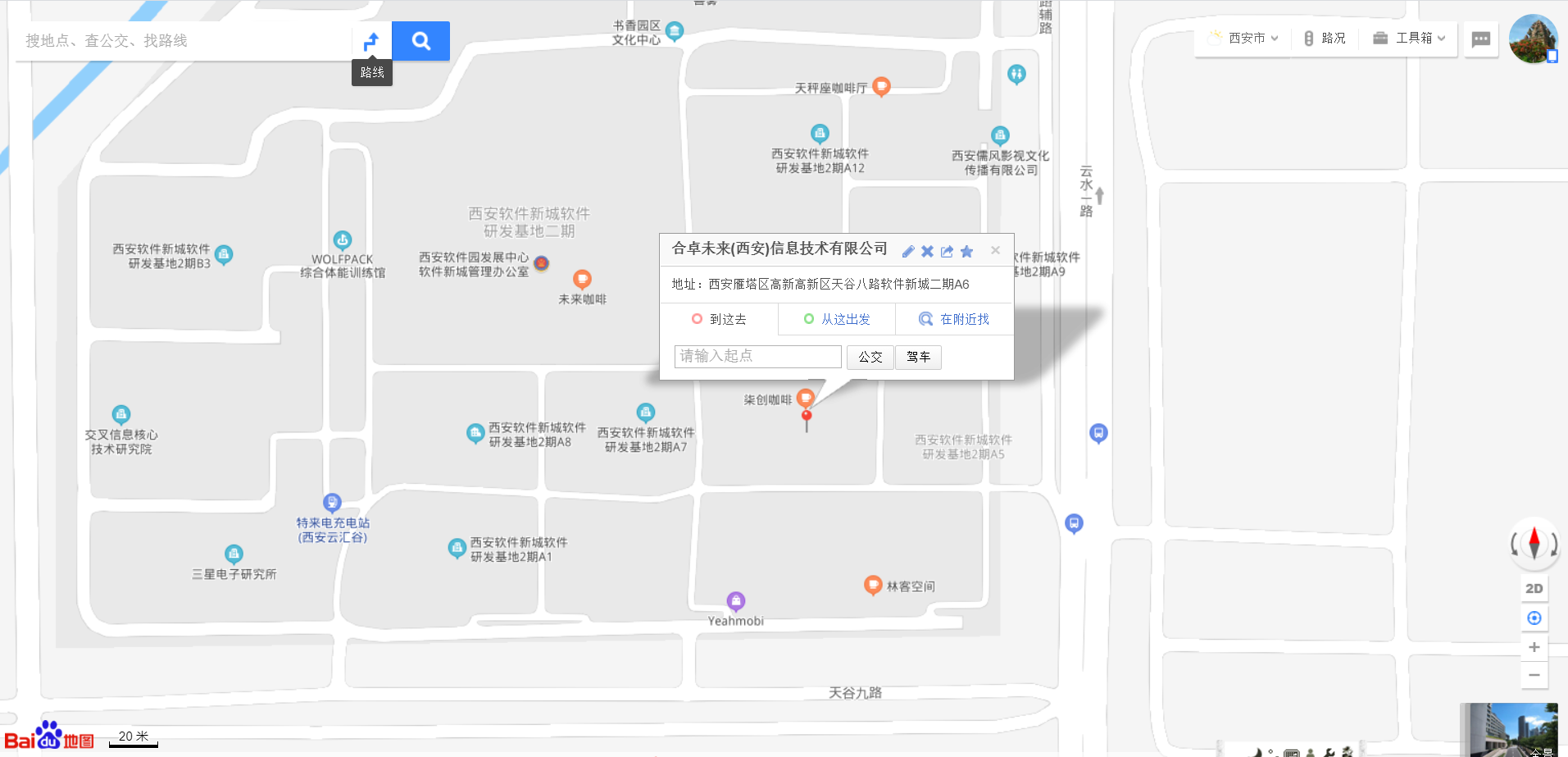The width and height of the screenshot is (1568, 757).
Task: Add this place to favorites with star
Action: [x=966, y=252]
